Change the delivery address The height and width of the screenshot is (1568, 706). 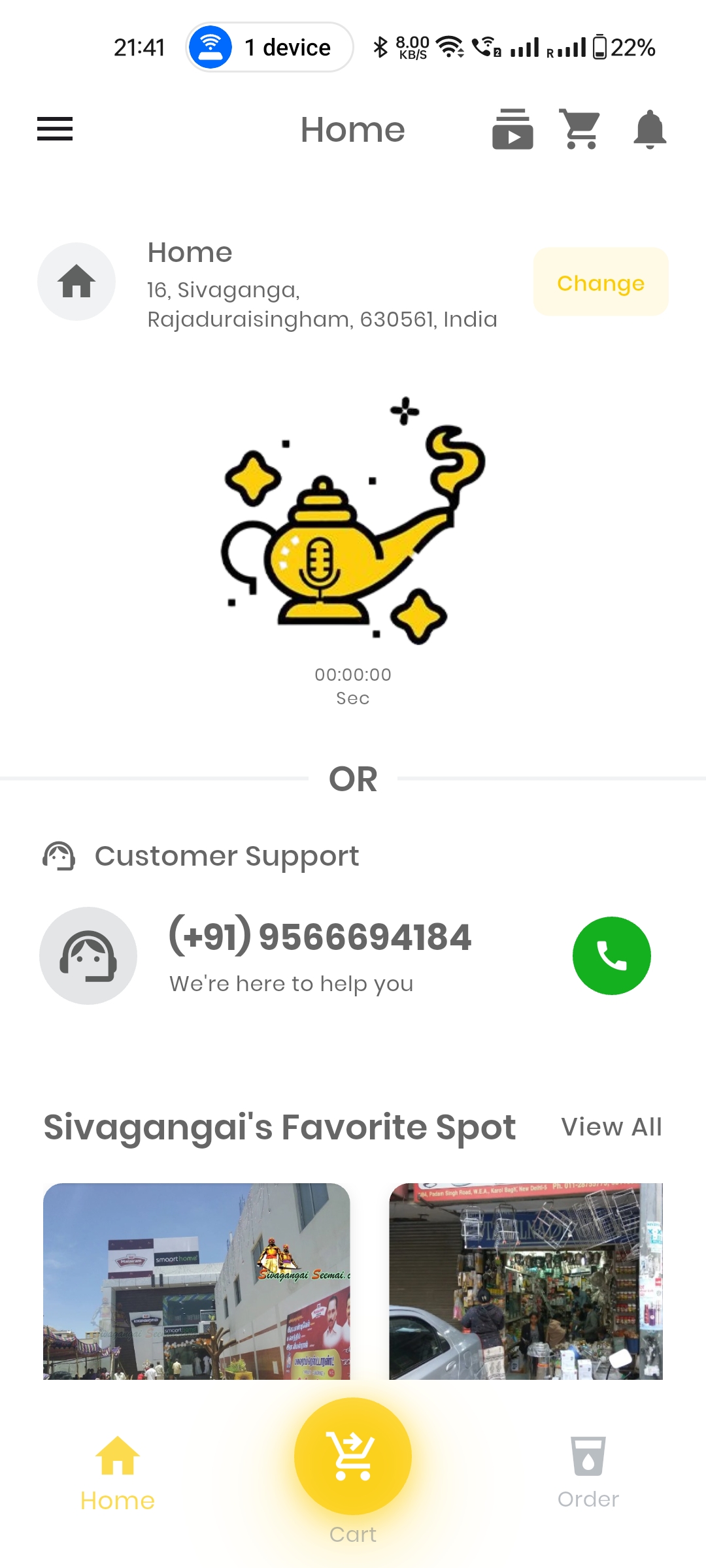pos(600,282)
